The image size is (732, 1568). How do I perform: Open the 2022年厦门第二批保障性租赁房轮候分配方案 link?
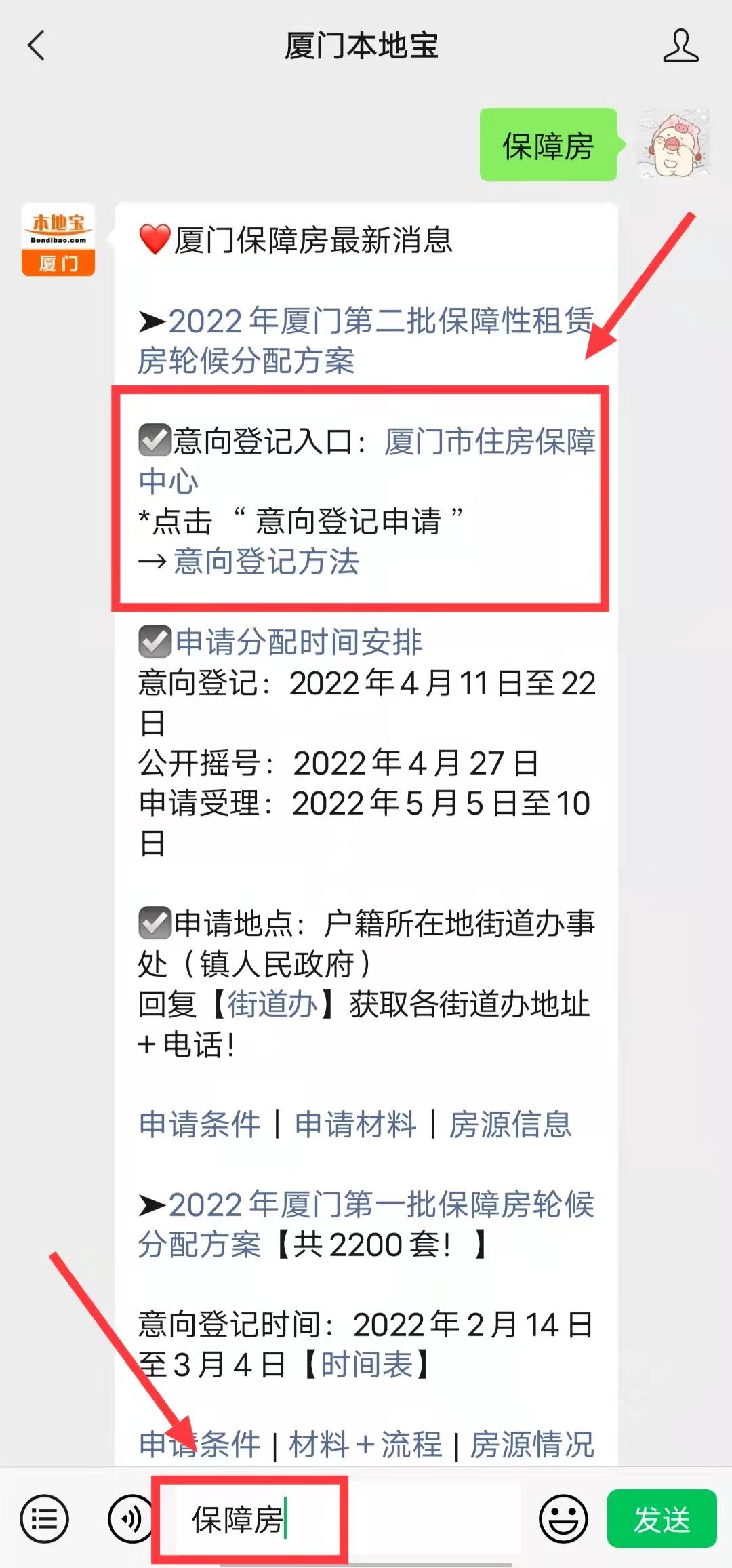(366, 340)
